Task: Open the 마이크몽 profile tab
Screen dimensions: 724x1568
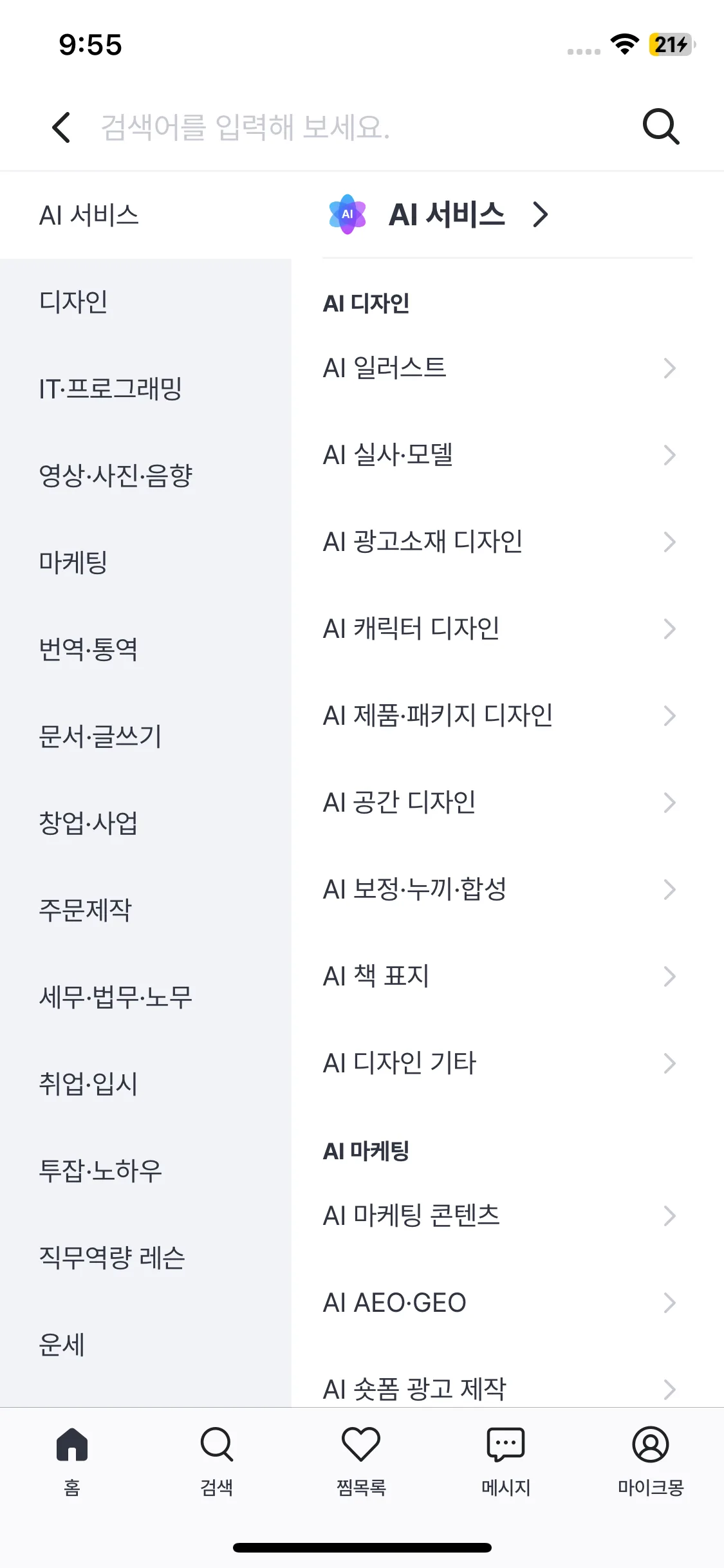Action: pyautogui.click(x=651, y=1461)
